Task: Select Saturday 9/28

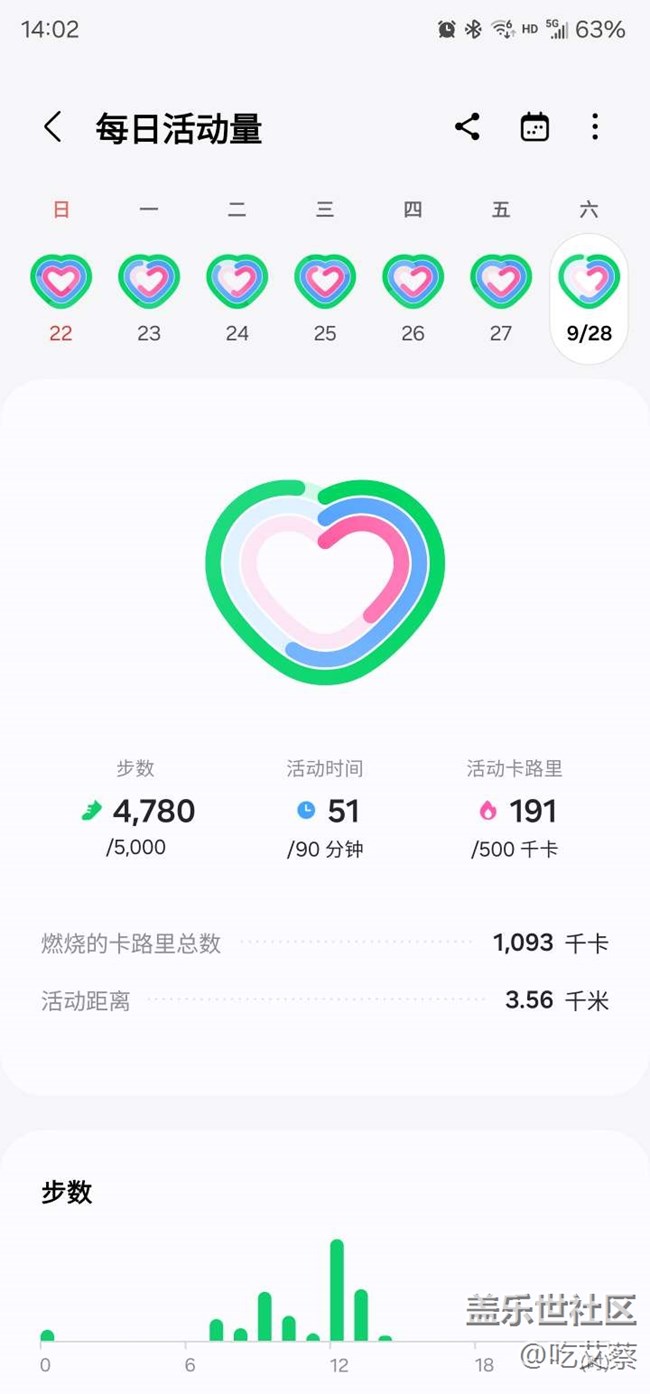Action: point(589,298)
